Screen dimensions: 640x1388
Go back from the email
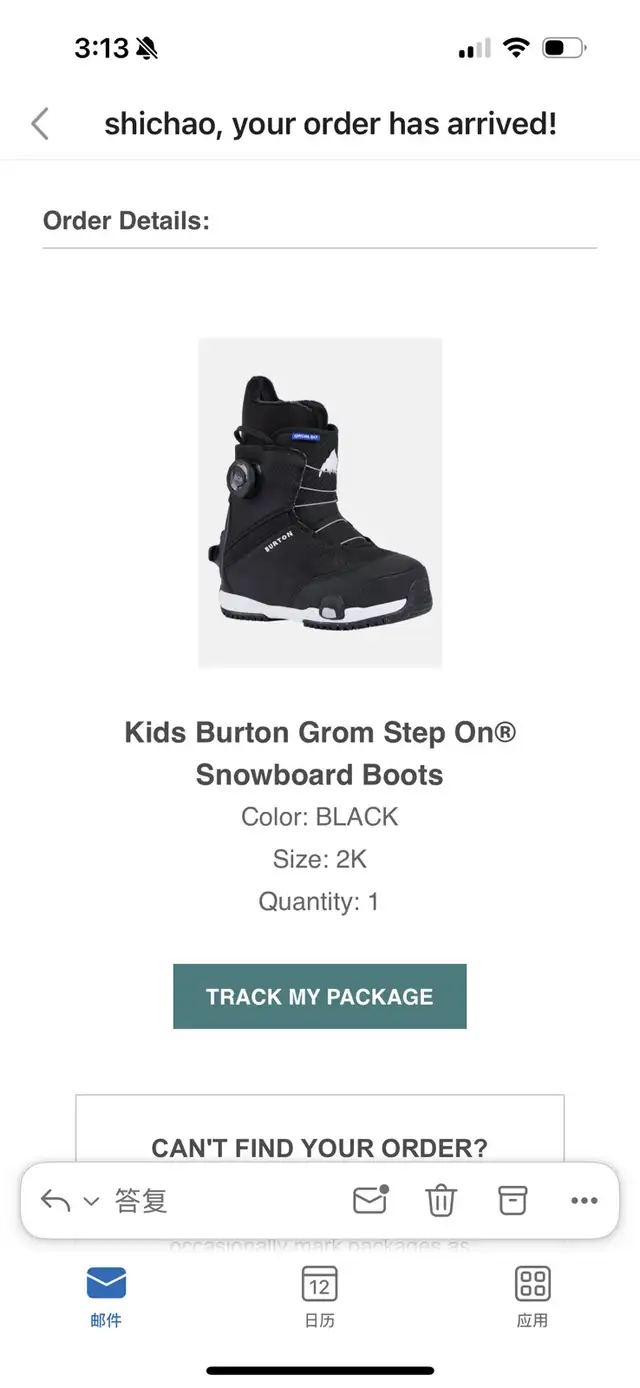tap(40, 124)
